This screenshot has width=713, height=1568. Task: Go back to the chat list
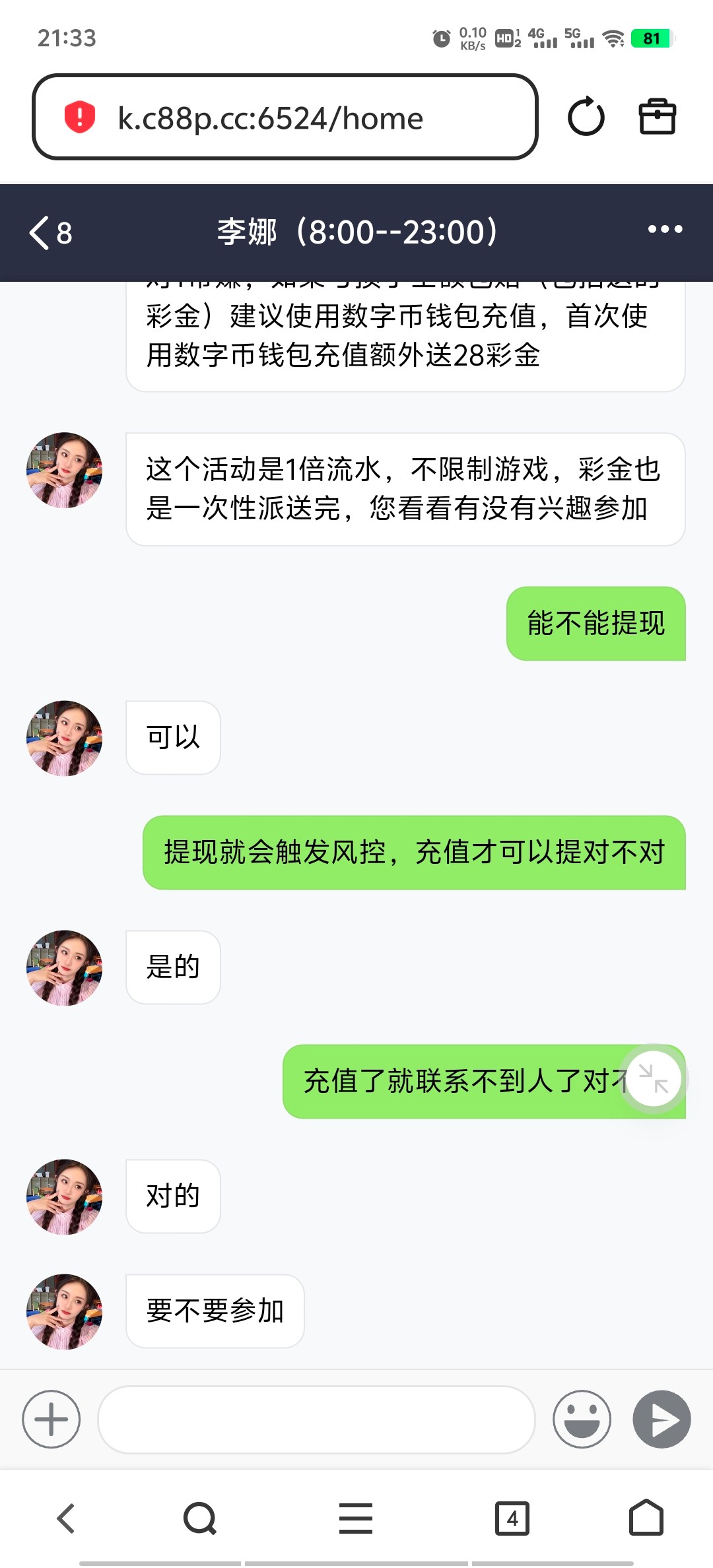[50, 232]
